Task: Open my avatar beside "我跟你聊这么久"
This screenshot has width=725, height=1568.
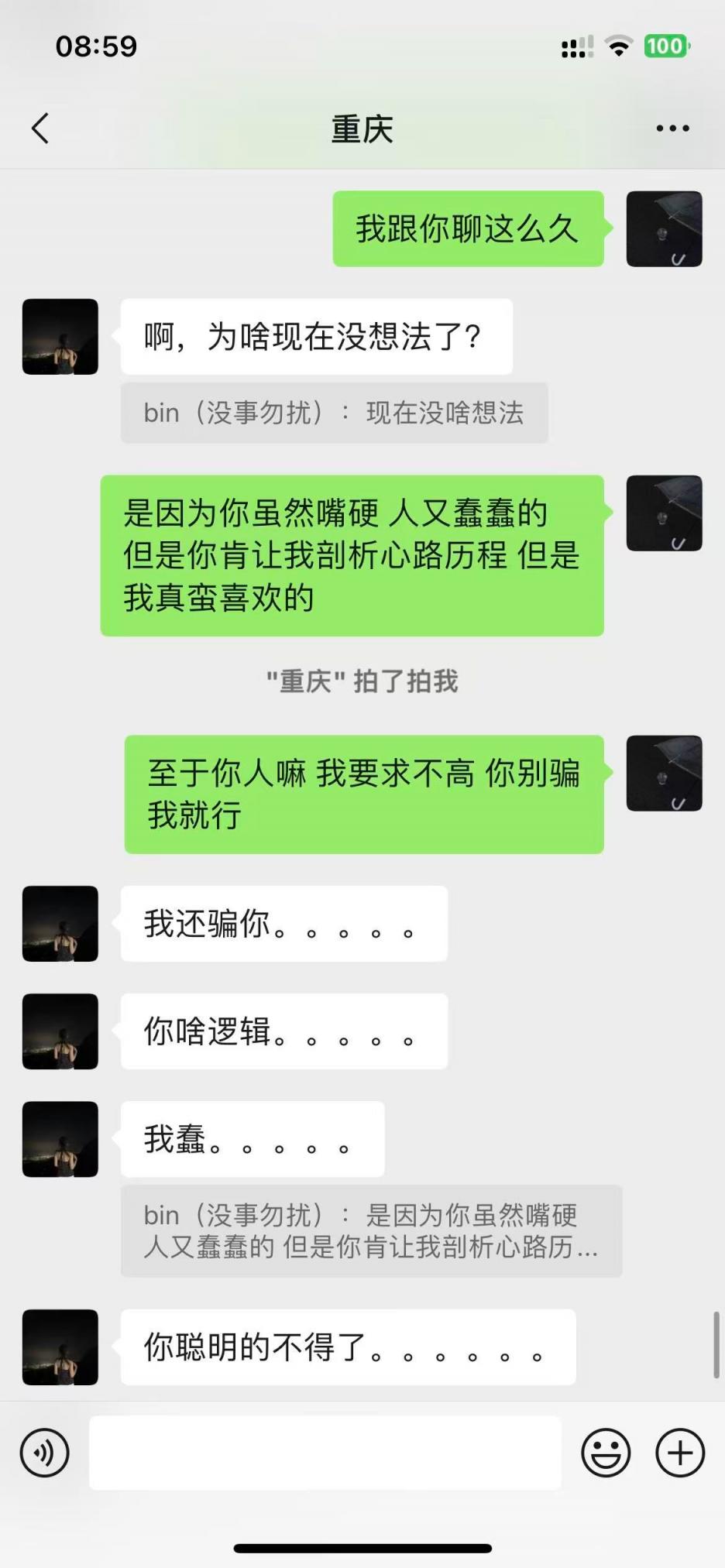Action: click(x=664, y=229)
